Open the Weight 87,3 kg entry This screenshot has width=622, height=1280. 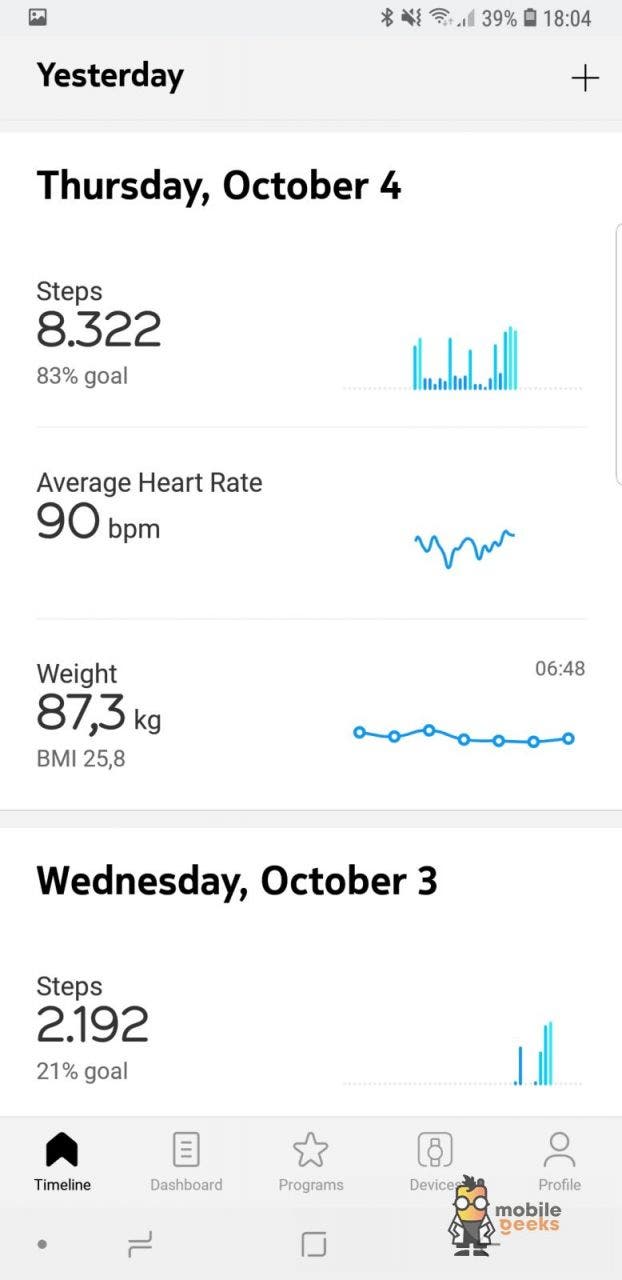311,715
